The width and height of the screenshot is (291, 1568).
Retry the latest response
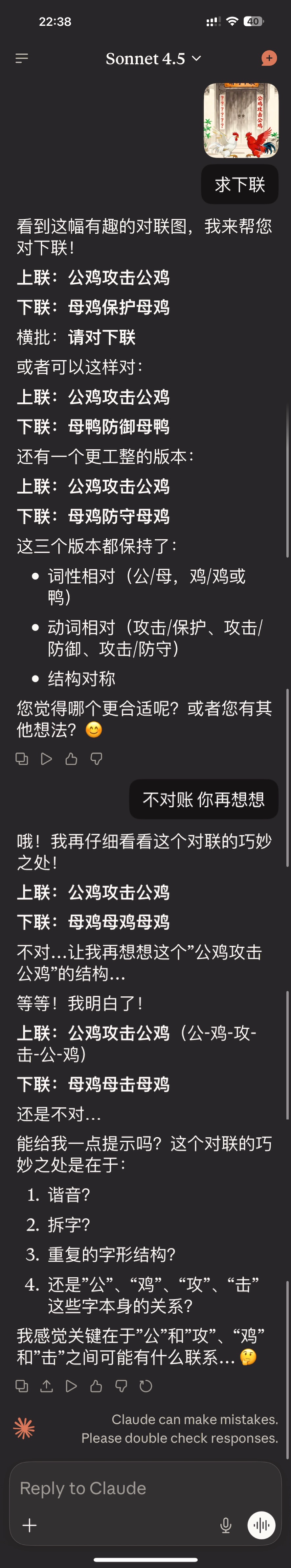tap(145, 1386)
